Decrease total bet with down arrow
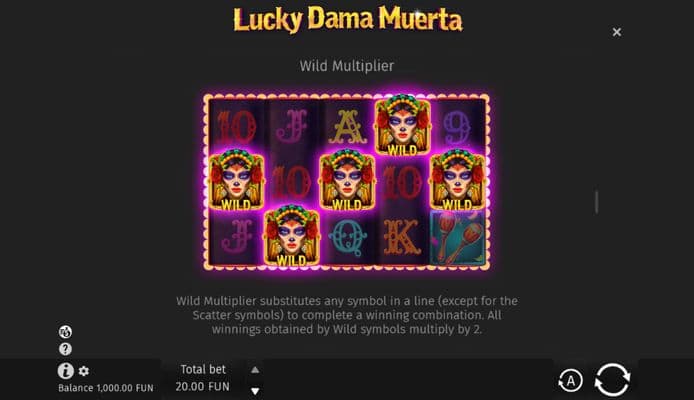The height and width of the screenshot is (400, 694). [x=254, y=390]
